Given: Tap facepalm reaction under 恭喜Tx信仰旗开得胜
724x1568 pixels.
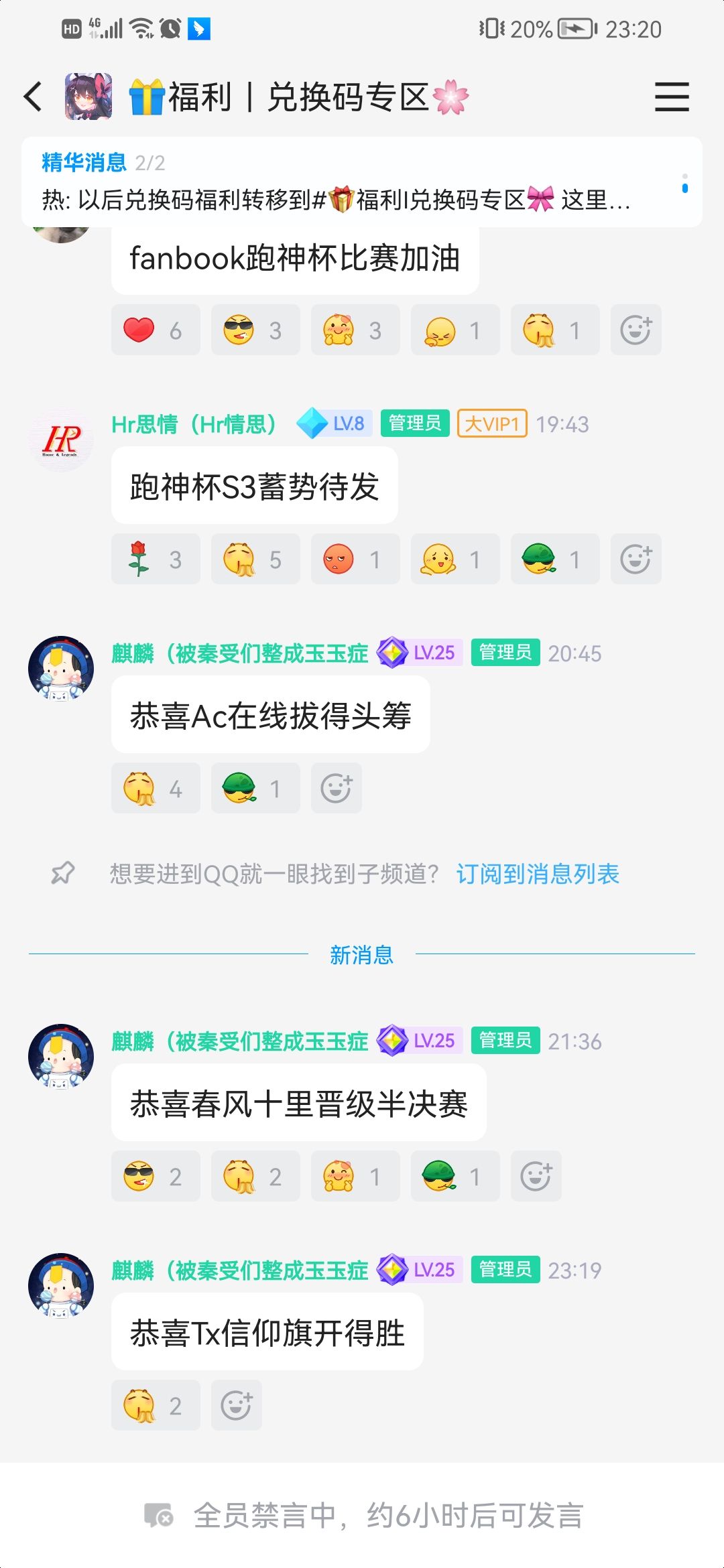Looking at the screenshot, I should (156, 1405).
